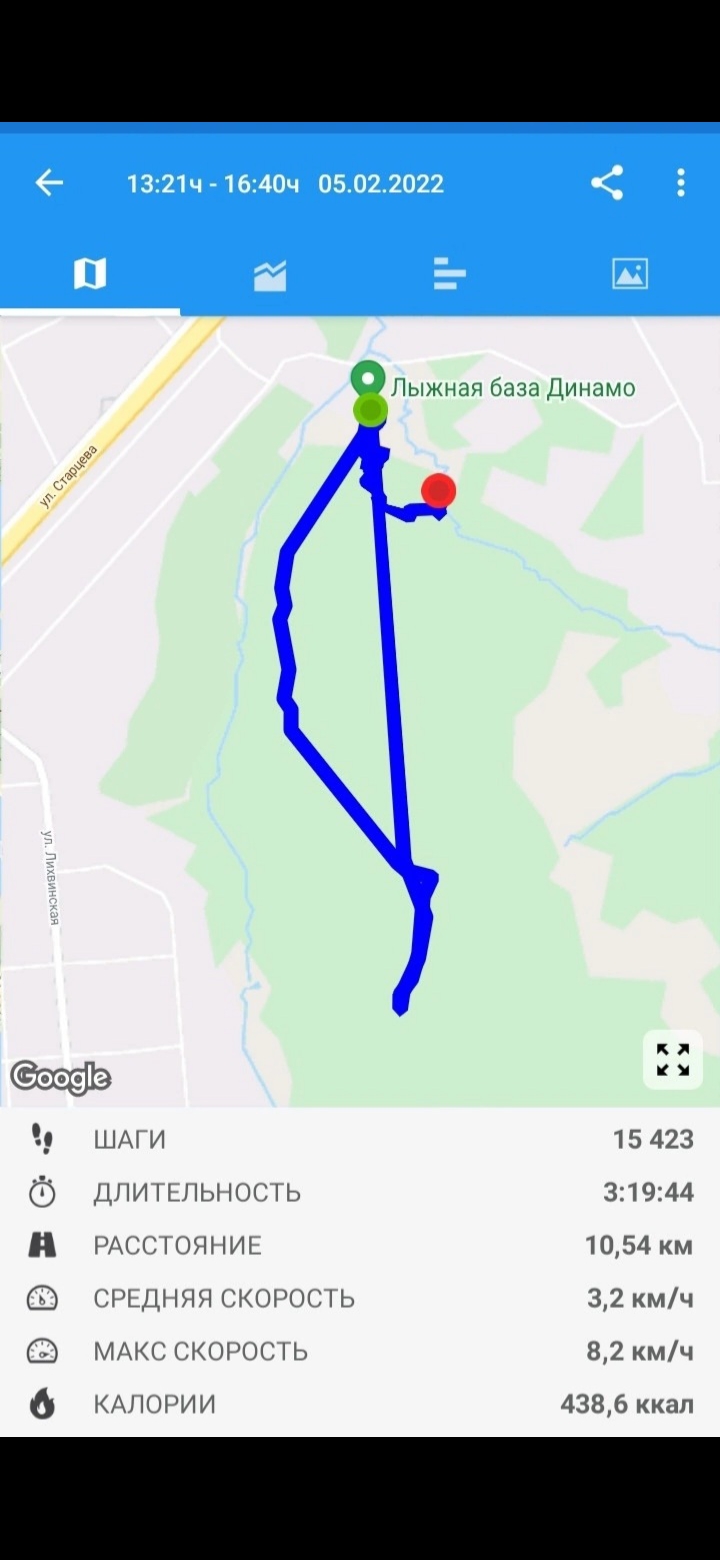Open the bar statistics tab
The width and height of the screenshot is (720, 1560).
pos(450,273)
